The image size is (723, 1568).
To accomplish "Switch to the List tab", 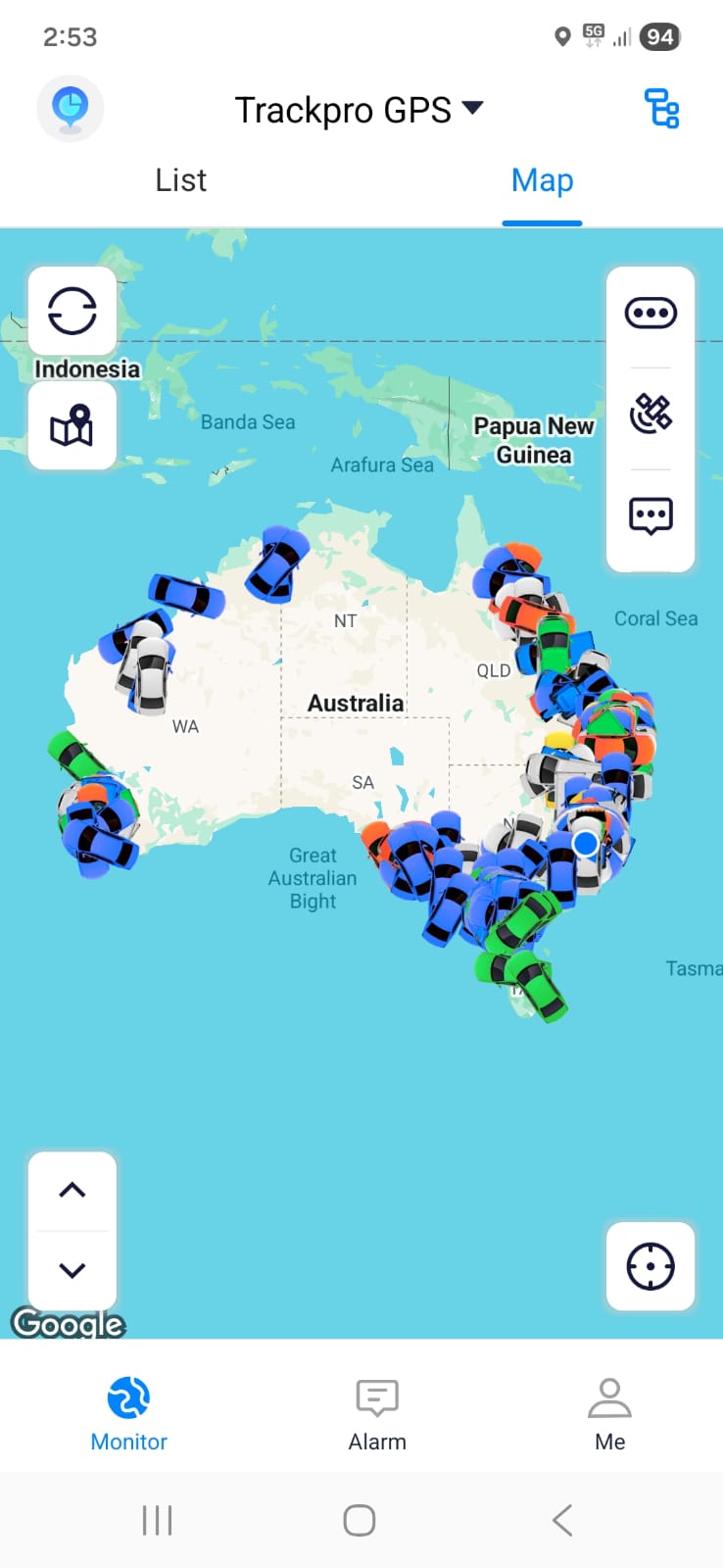I will point(180,180).
